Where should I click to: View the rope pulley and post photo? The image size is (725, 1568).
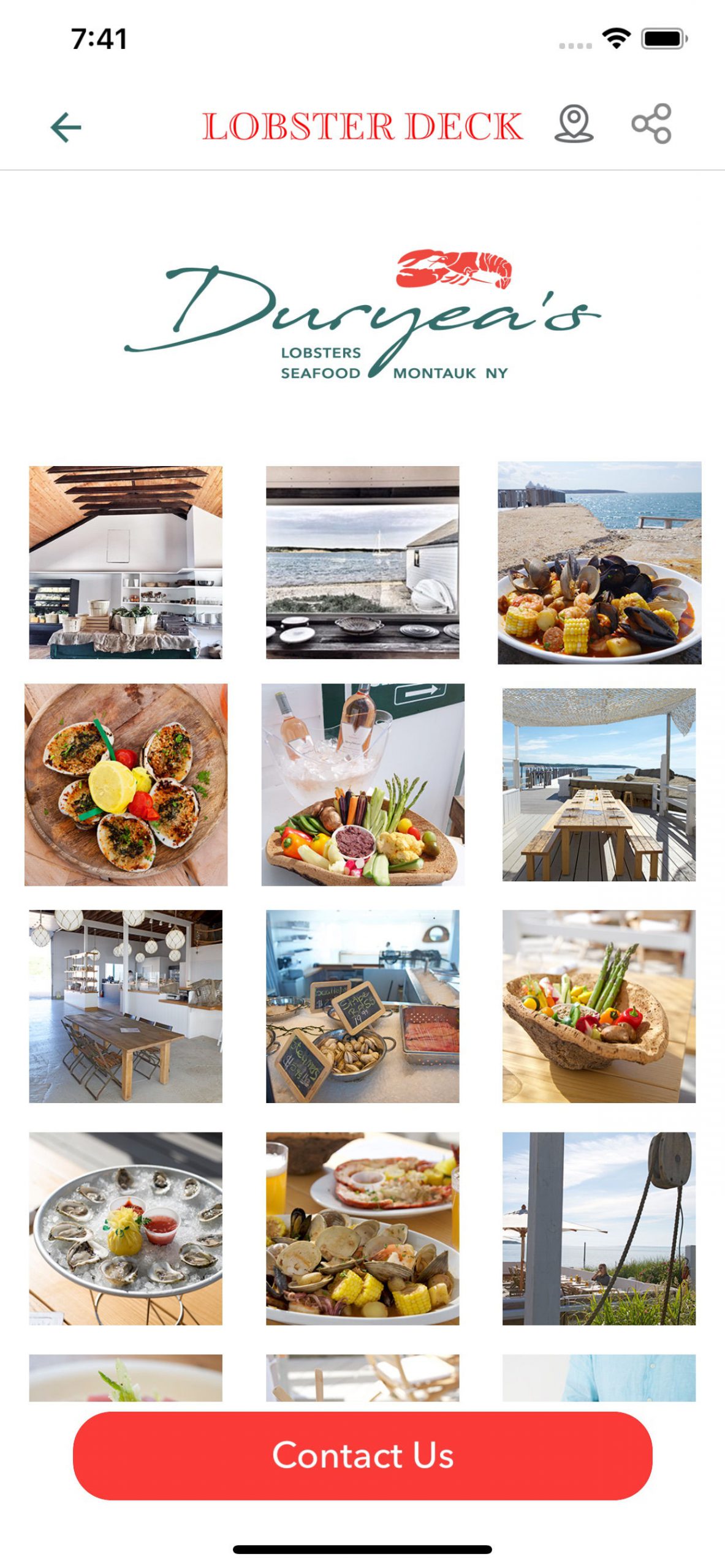[599, 1227]
